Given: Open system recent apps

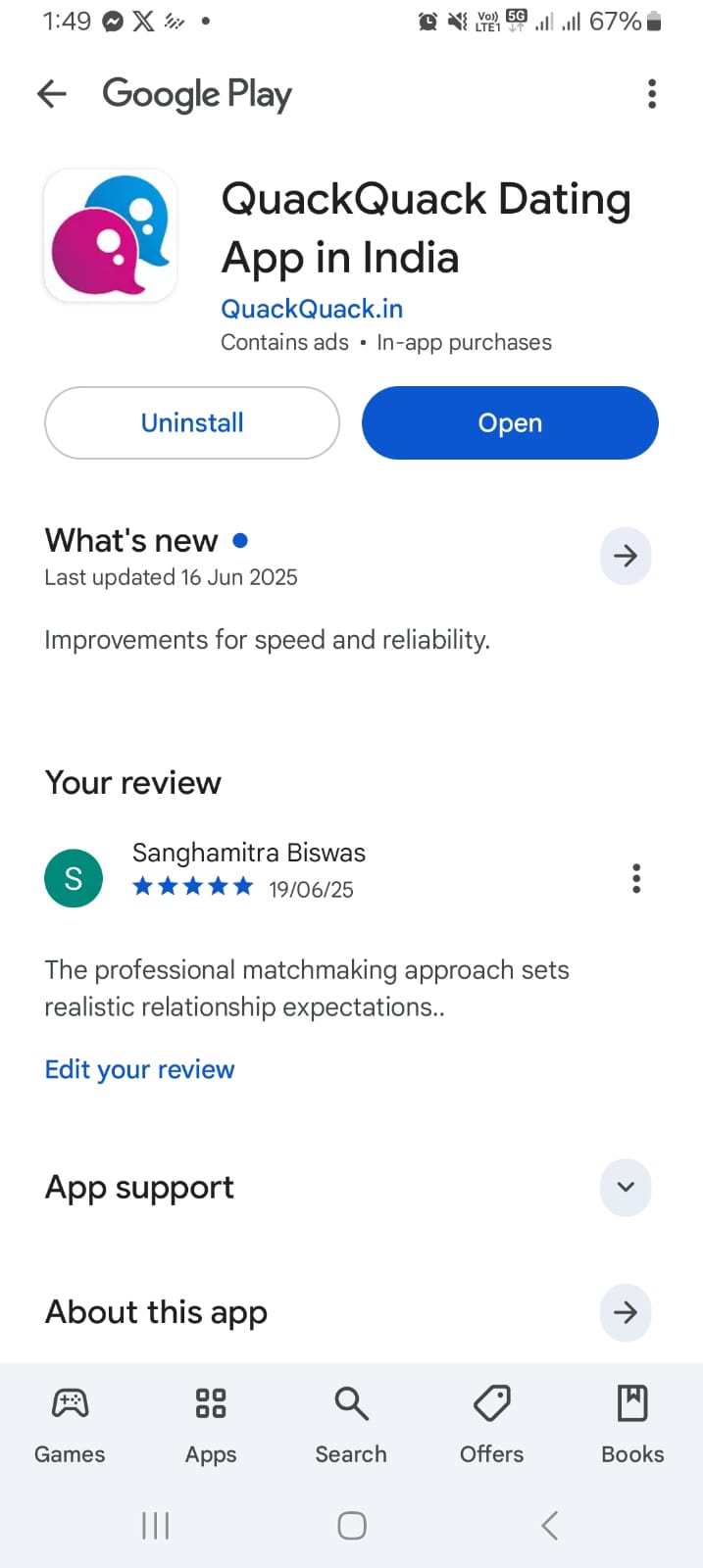Looking at the screenshot, I should 155,1525.
